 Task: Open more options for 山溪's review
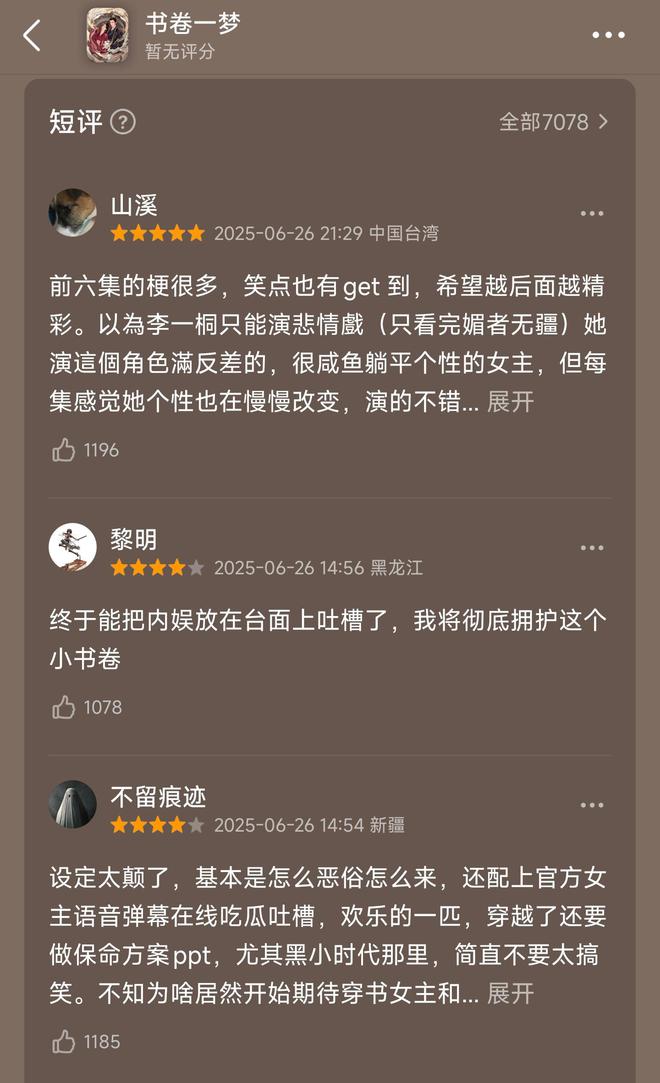coord(592,214)
